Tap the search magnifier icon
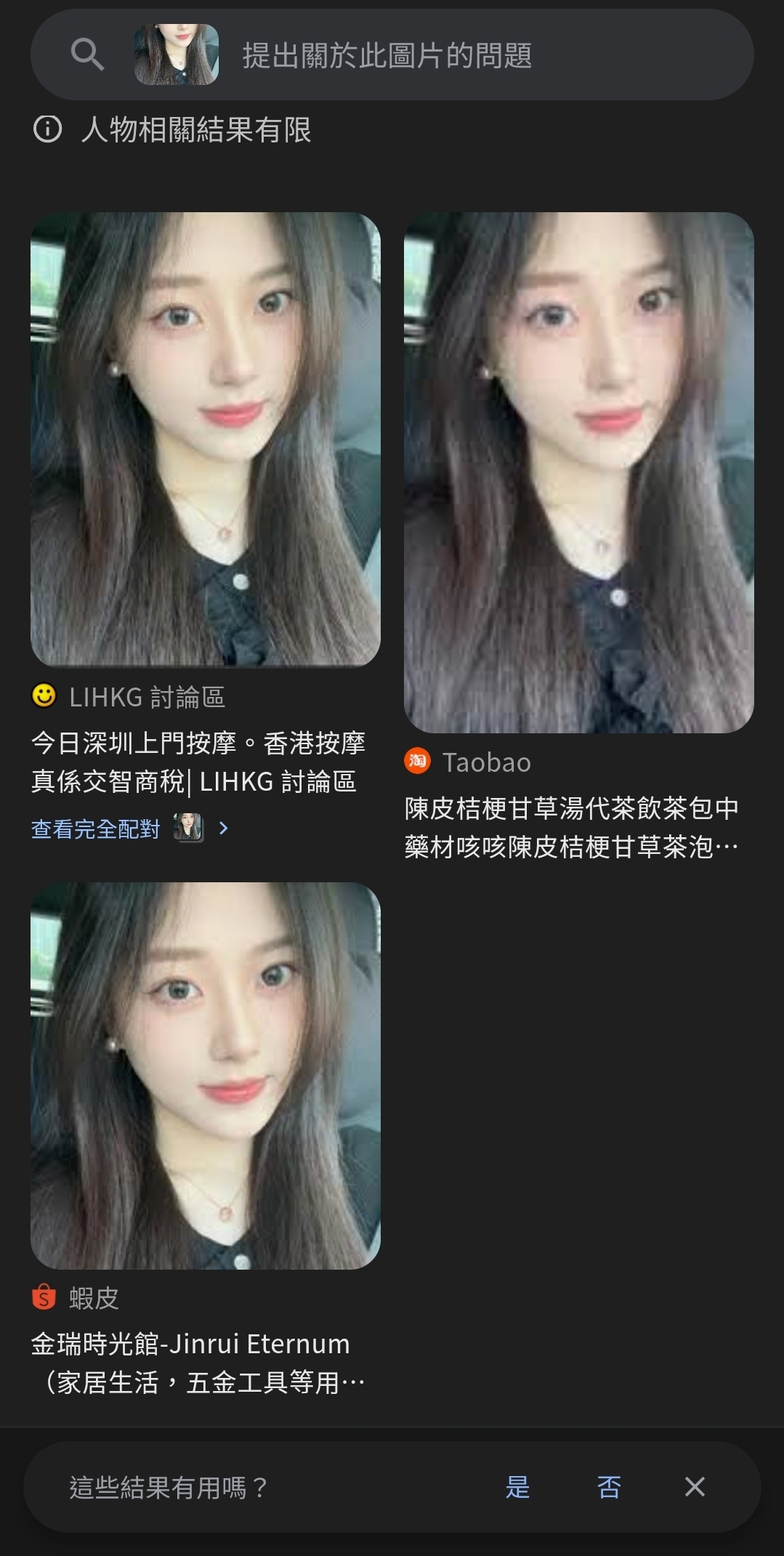The height and width of the screenshot is (1556, 784). pyautogui.click(x=87, y=55)
